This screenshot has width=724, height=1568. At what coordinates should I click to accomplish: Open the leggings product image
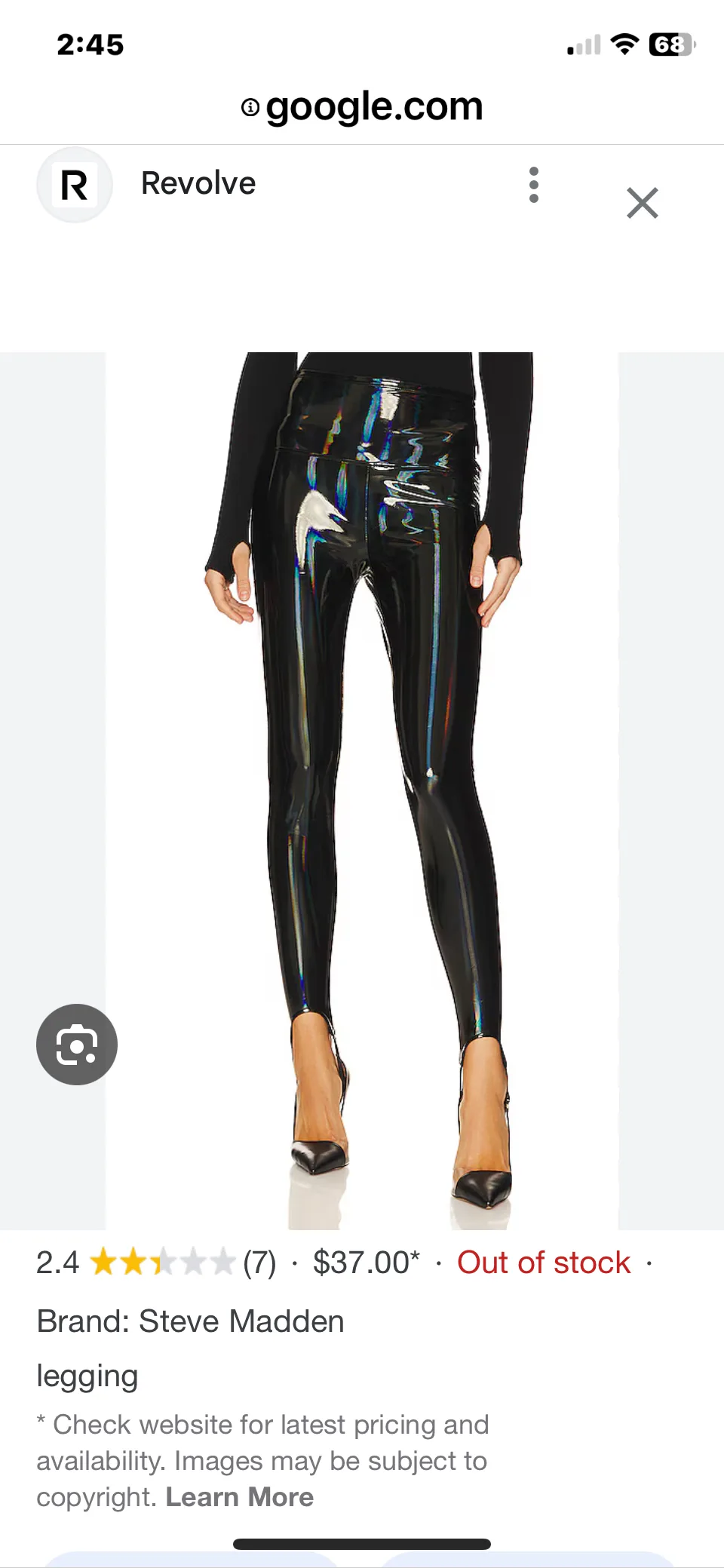[x=362, y=791]
